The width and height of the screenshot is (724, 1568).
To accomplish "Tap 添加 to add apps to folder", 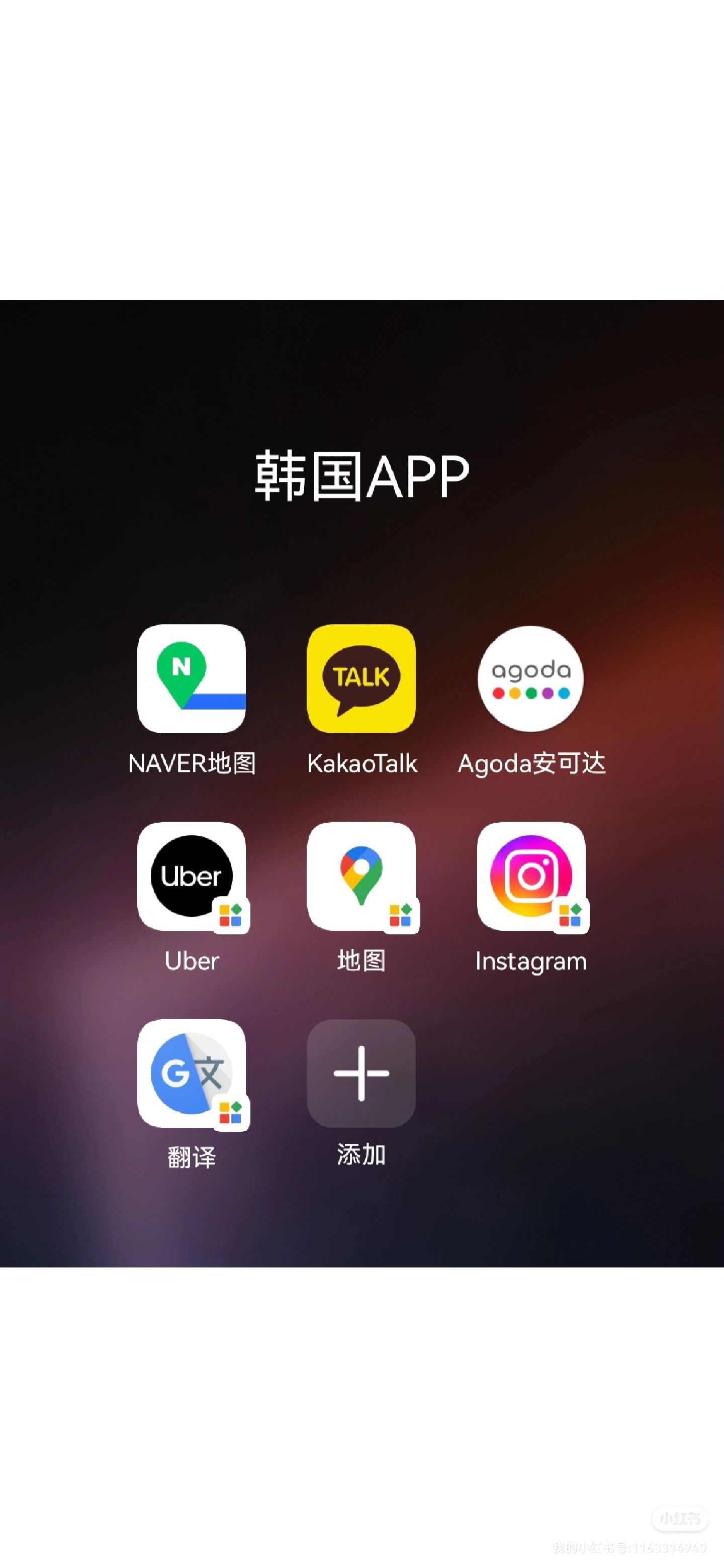I will click(361, 1072).
